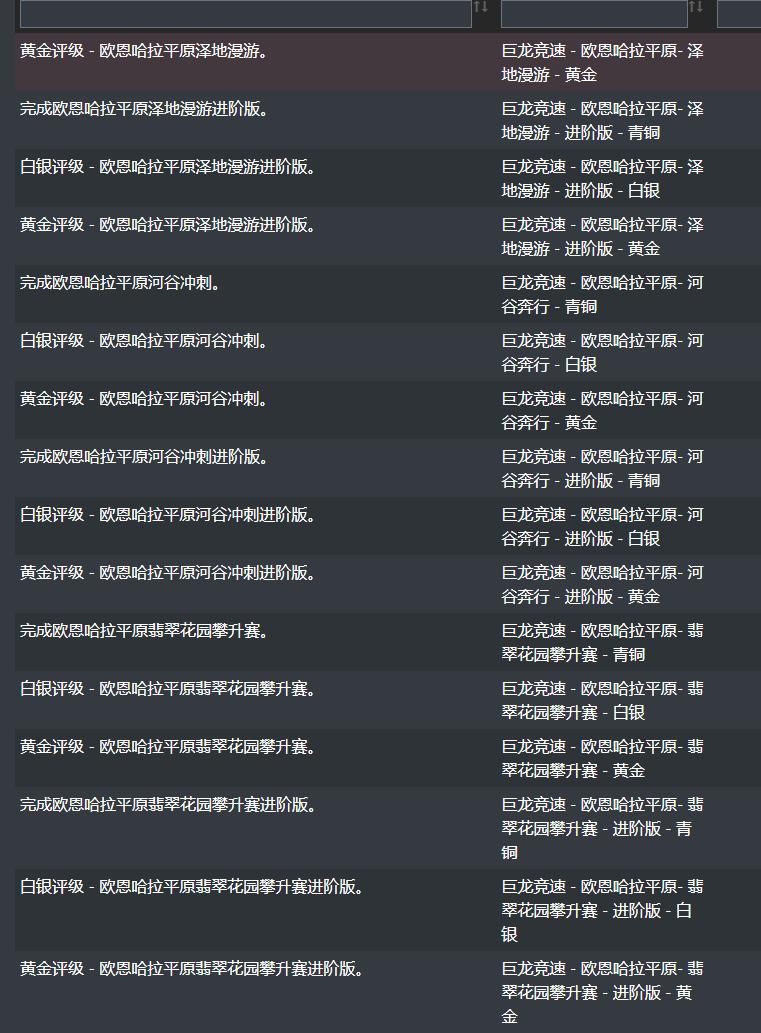Focus the second column filter box
The height and width of the screenshot is (1033, 761).
(x=593, y=13)
